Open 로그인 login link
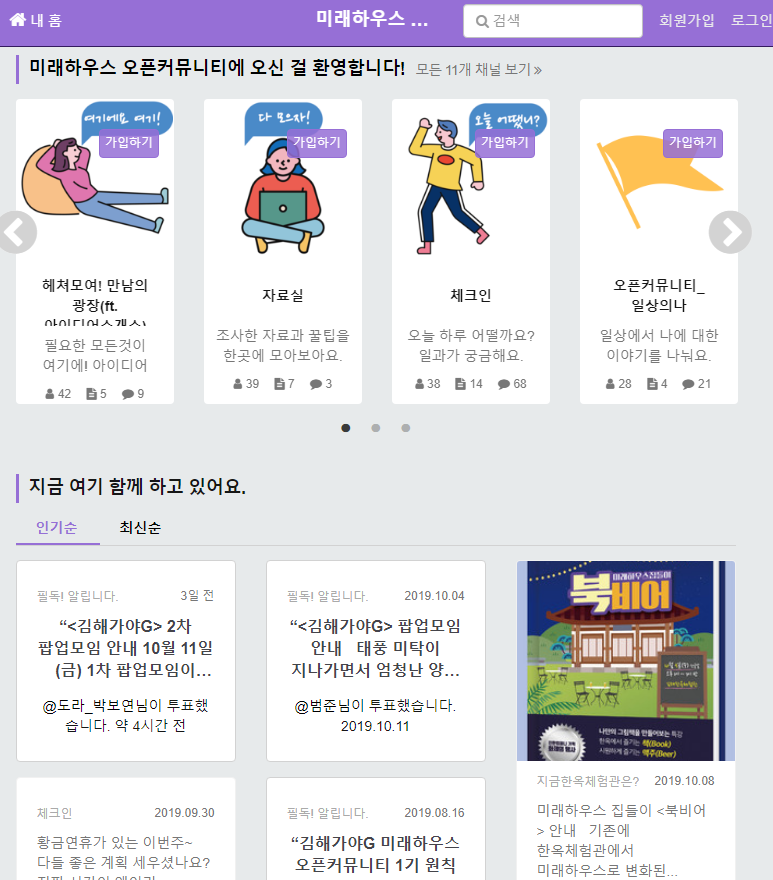Image resolution: width=773 pixels, height=880 pixels. pyautogui.click(x=751, y=20)
